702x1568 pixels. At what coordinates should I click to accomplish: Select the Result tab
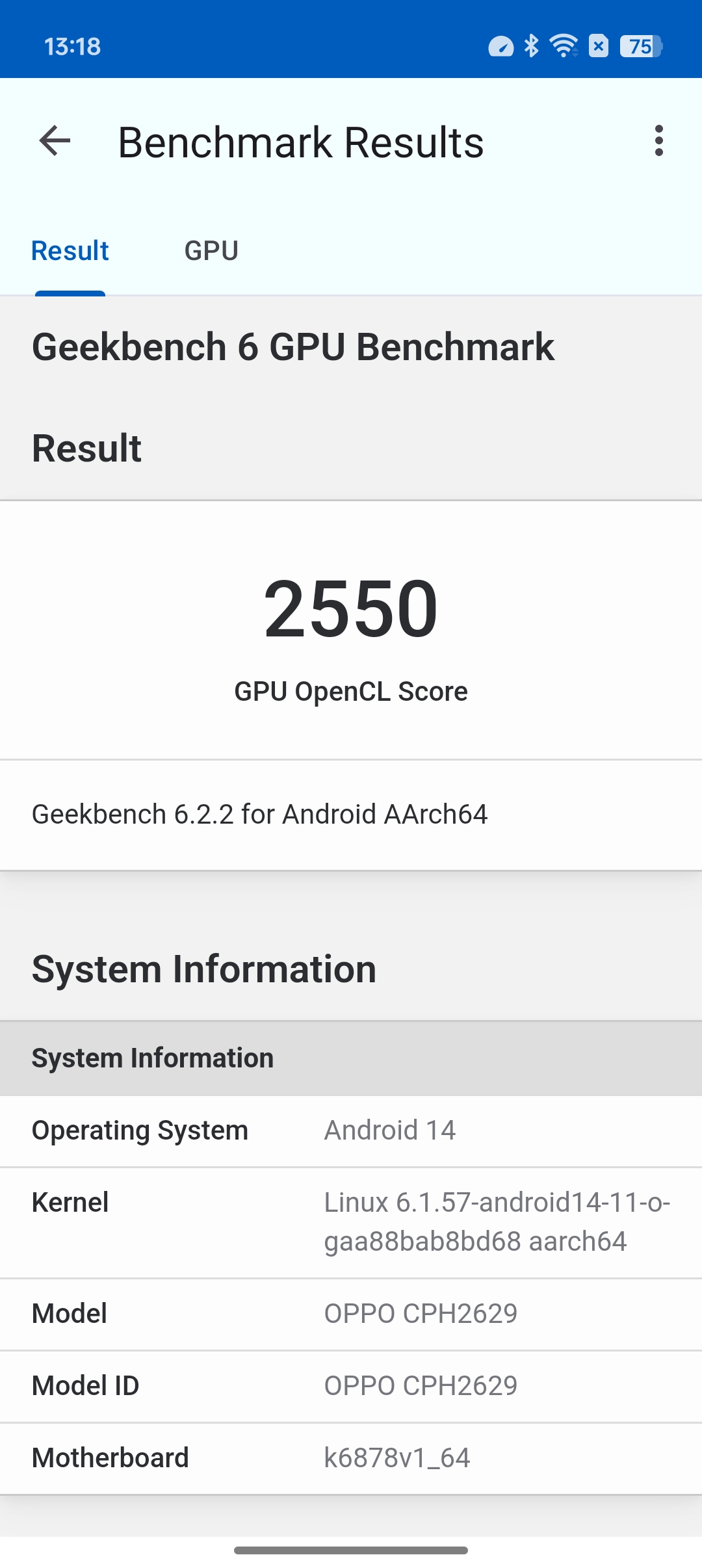70,251
